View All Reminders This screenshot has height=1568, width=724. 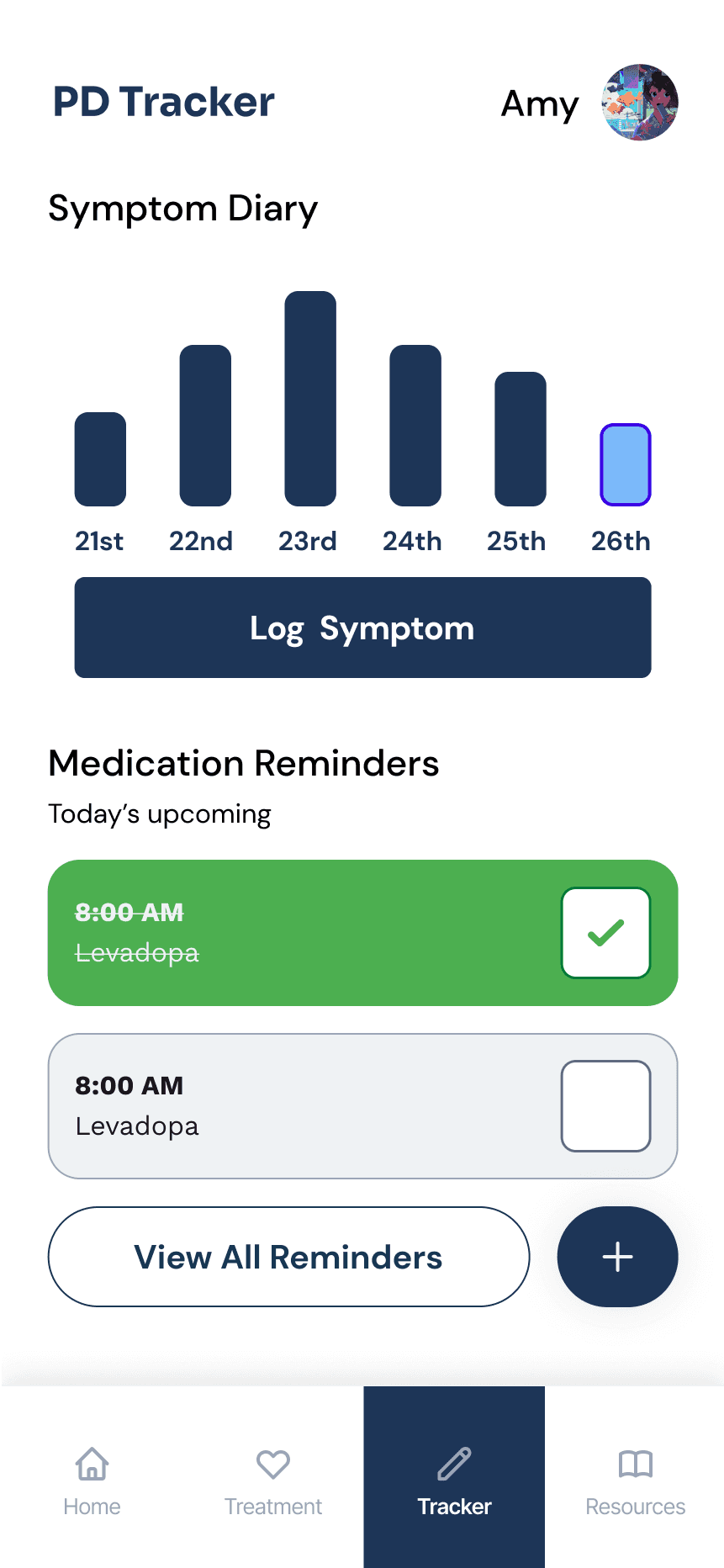point(288,1257)
